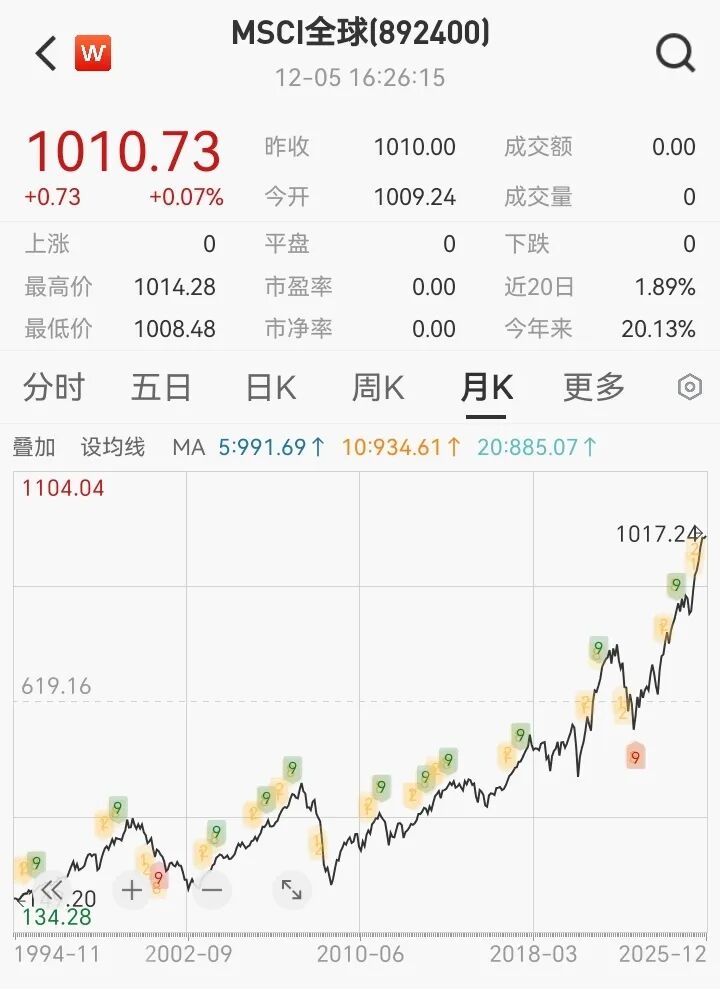Image resolution: width=720 pixels, height=989 pixels.
Task: Select the 周K chart tab
Action: point(378,387)
